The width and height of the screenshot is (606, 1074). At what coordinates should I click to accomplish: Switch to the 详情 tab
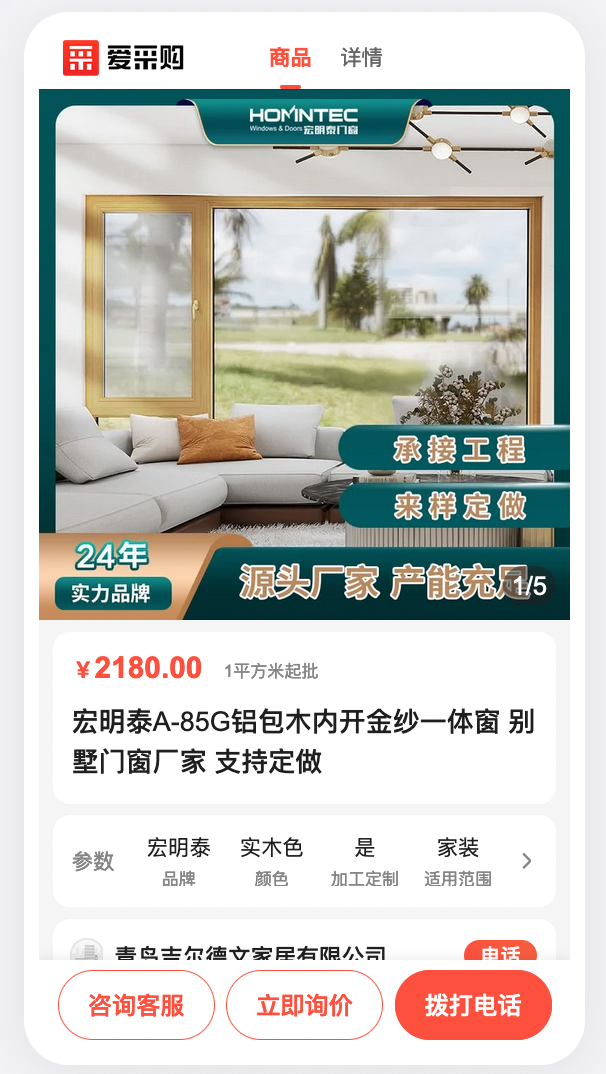pyautogui.click(x=361, y=58)
